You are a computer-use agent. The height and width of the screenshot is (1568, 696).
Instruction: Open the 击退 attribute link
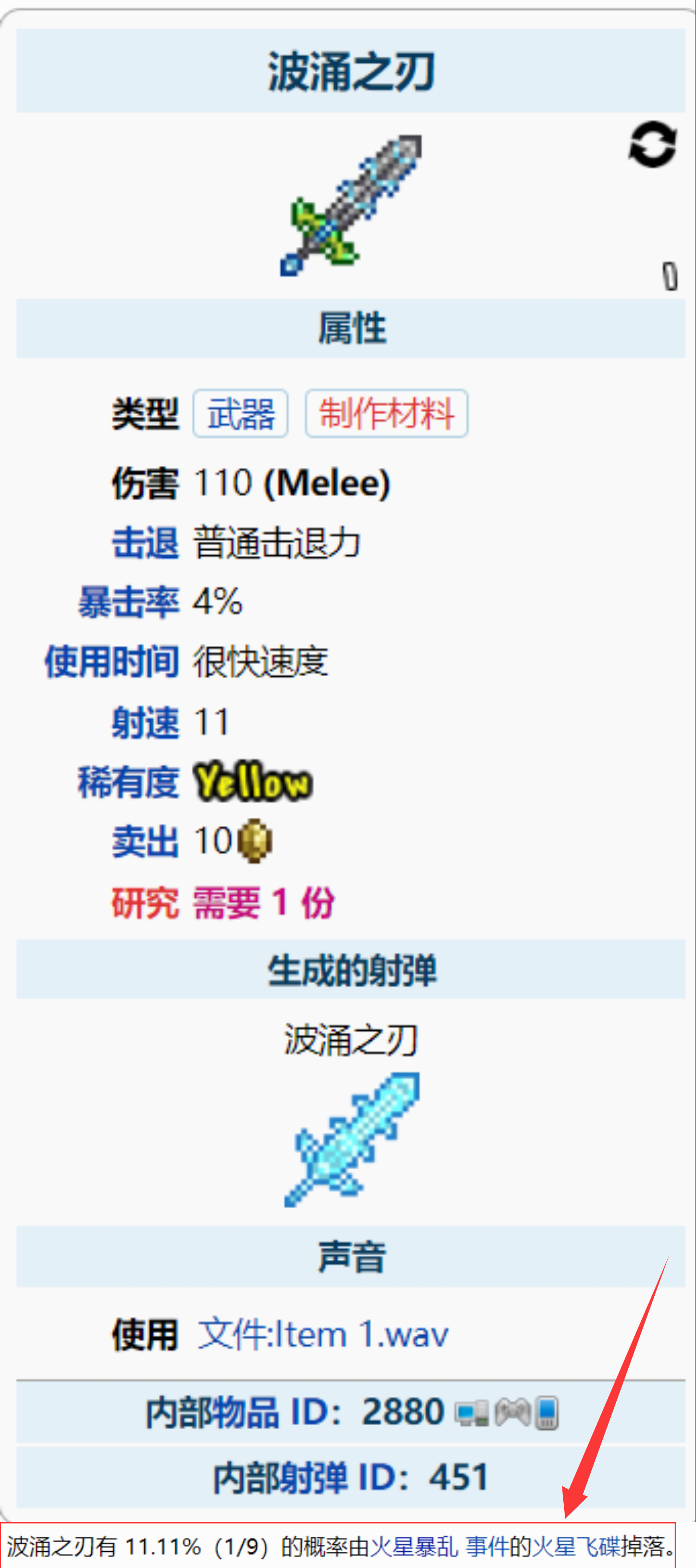click(145, 542)
